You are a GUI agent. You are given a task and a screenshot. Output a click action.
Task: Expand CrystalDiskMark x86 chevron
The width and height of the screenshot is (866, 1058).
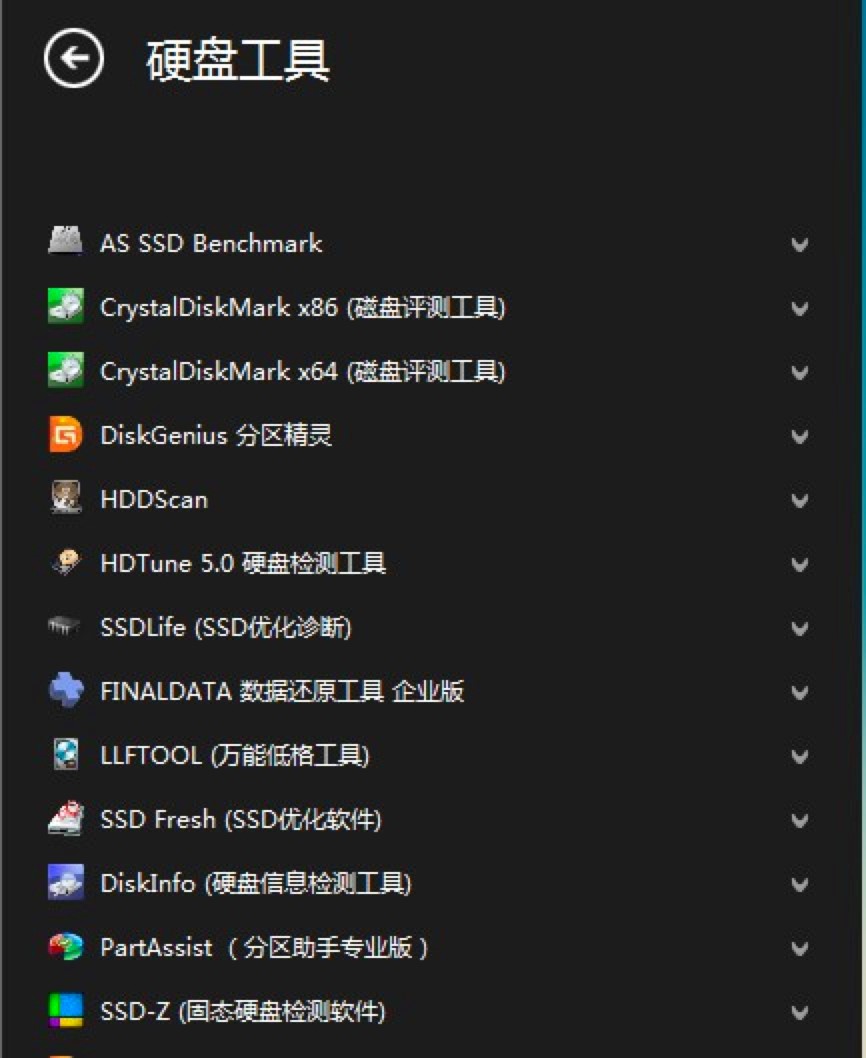pos(799,309)
